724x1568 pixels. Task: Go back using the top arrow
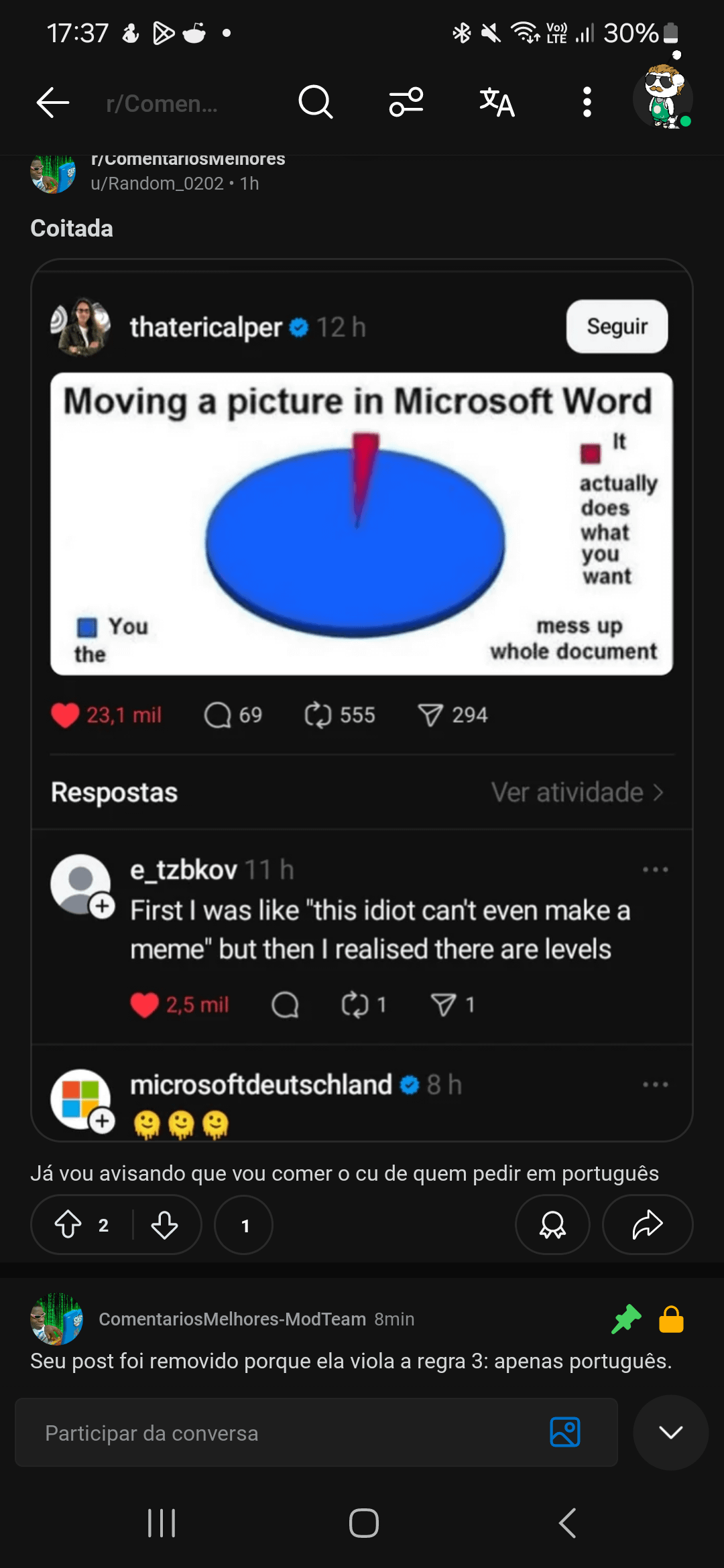click(52, 103)
